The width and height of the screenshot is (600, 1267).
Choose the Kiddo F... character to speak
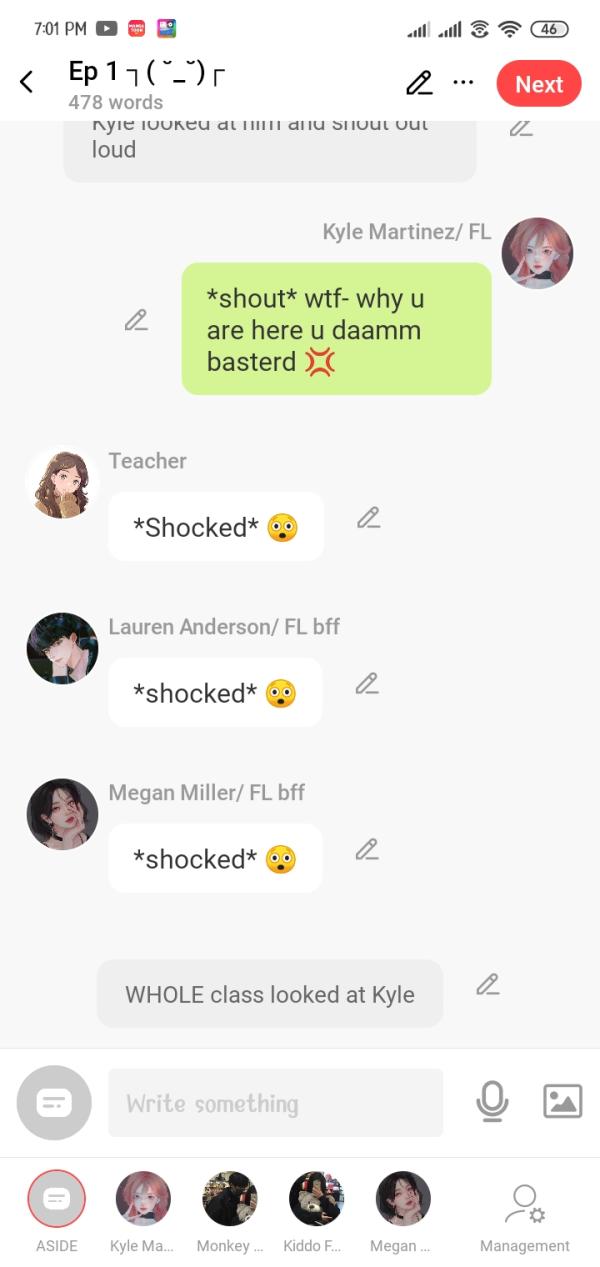pyautogui.click(x=316, y=1199)
